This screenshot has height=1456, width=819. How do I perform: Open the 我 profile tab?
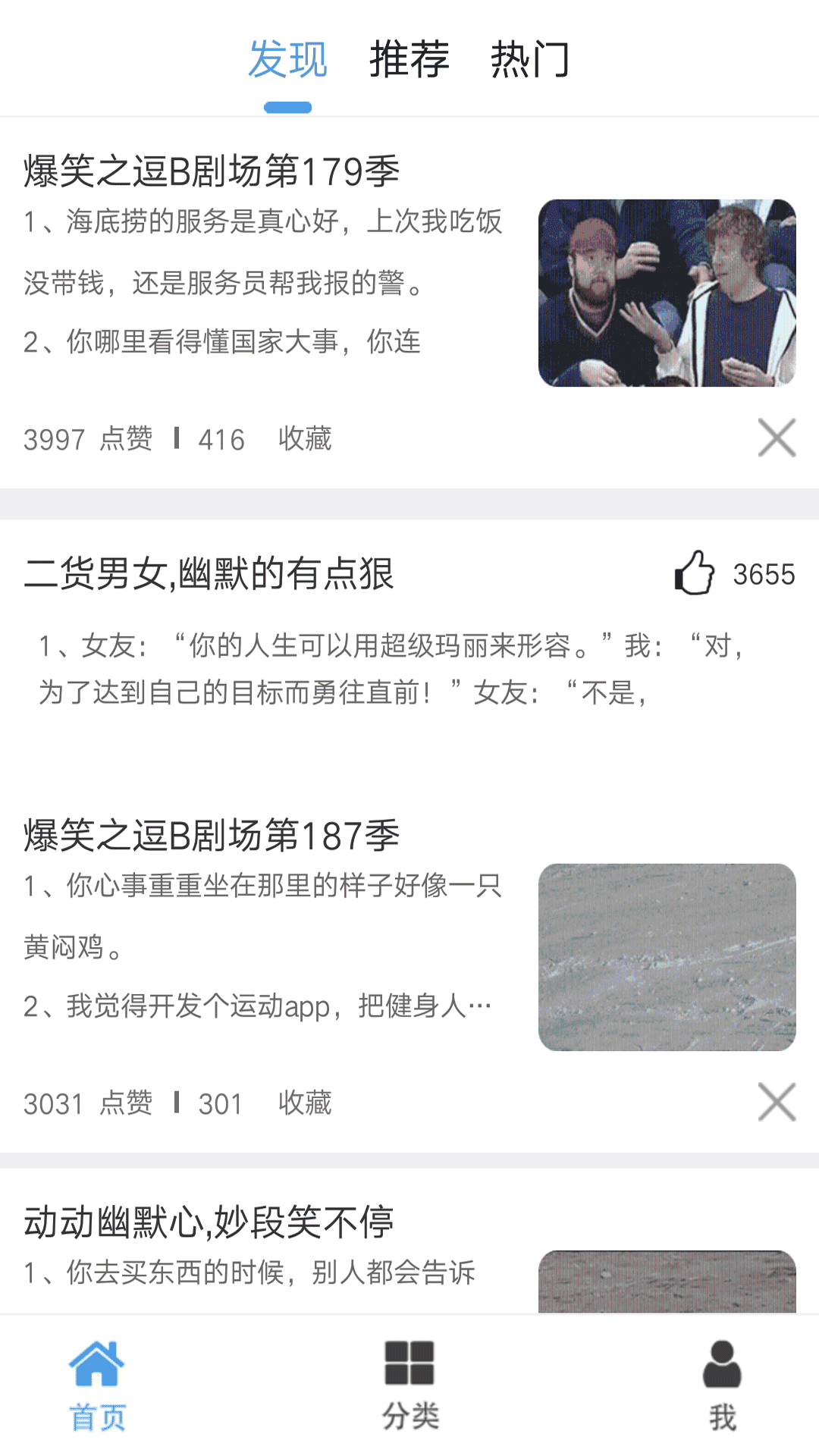tap(722, 1385)
